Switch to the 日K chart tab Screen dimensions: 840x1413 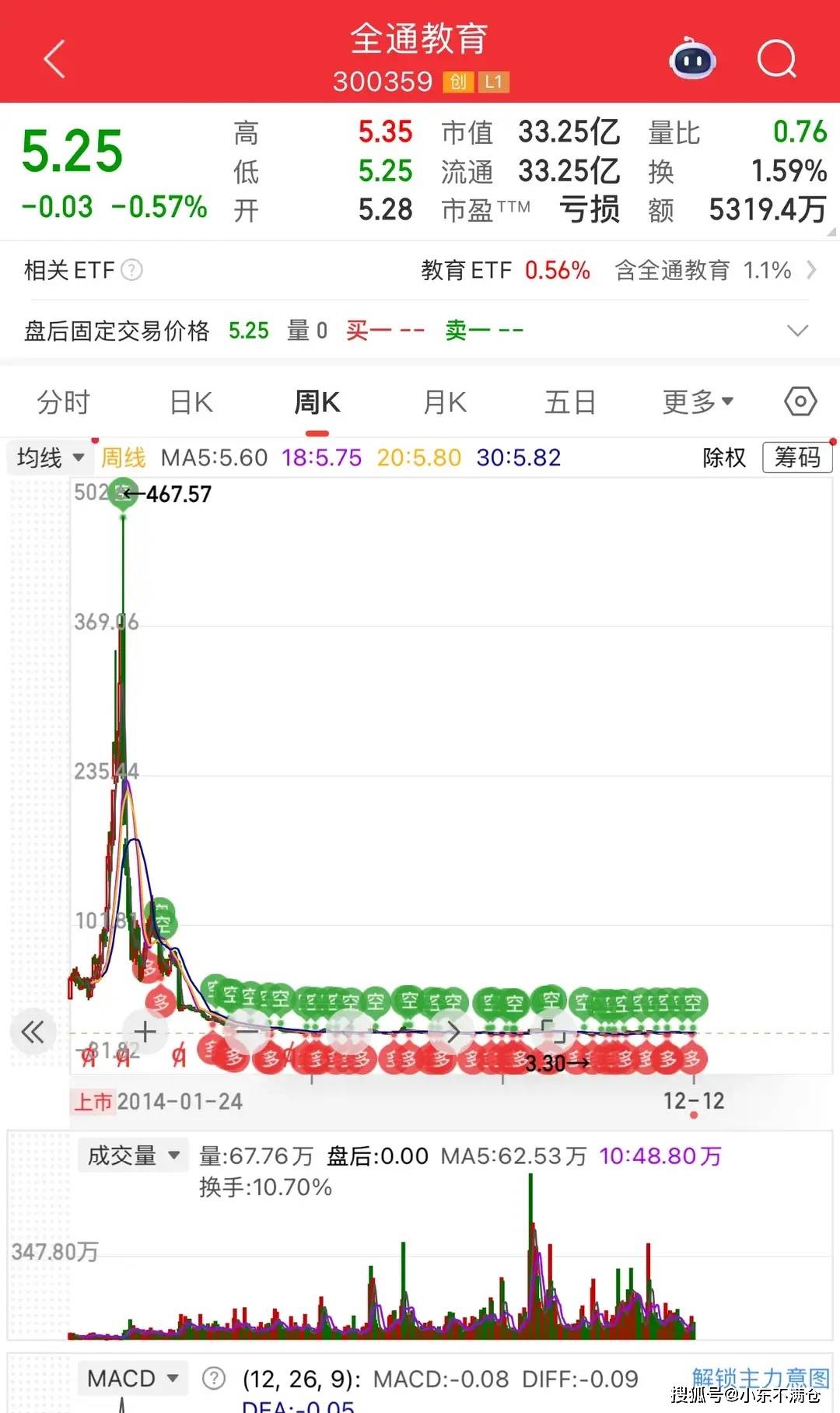(191, 402)
